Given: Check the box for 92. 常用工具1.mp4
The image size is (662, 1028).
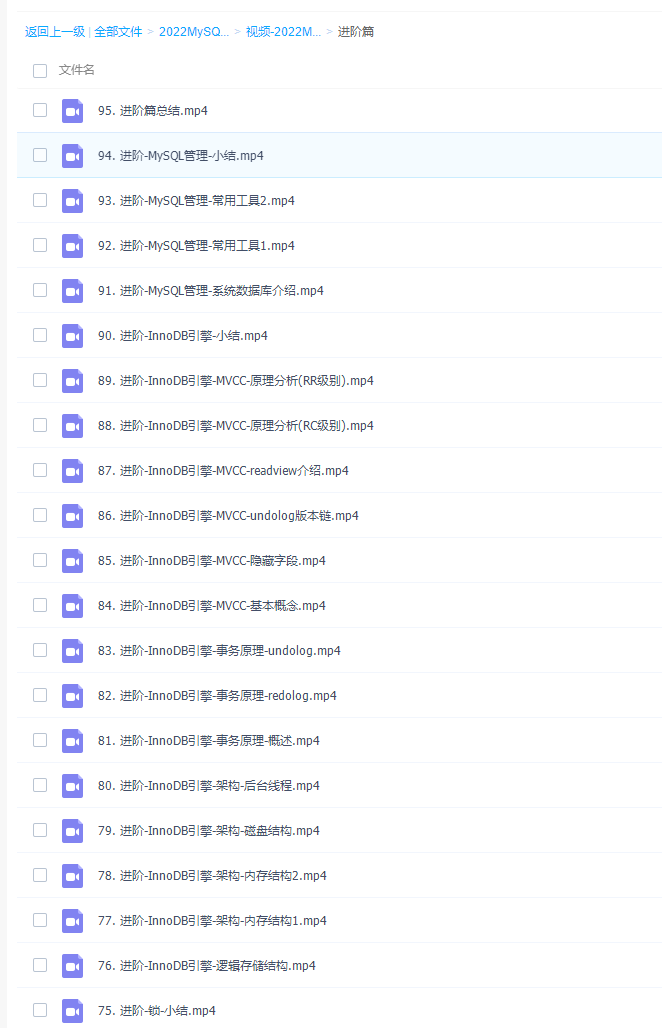Looking at the screenshot, I should (x=40, y=245).
